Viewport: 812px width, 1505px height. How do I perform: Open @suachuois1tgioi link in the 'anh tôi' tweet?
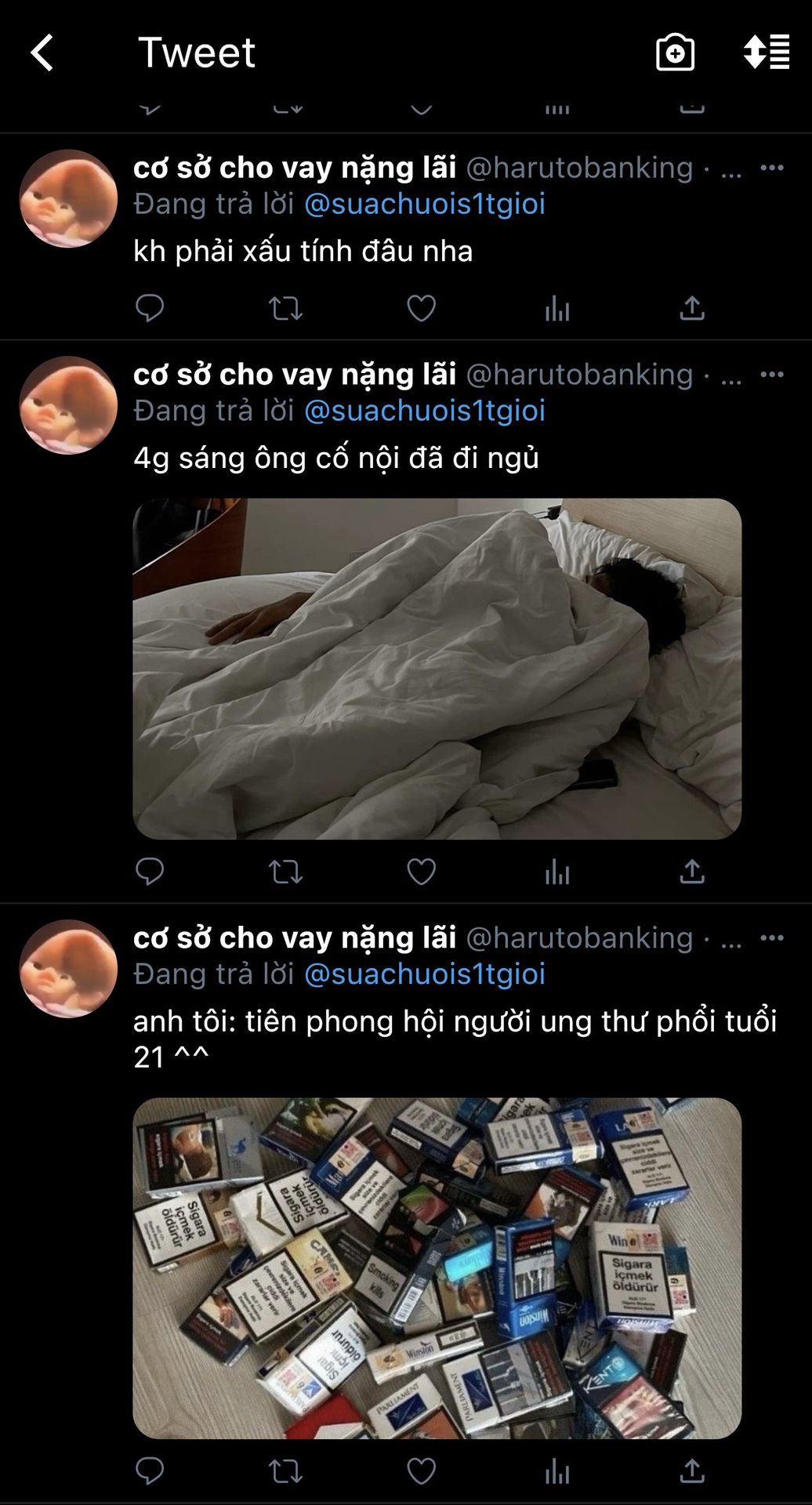pyautogui.click(x=424, y=974)
